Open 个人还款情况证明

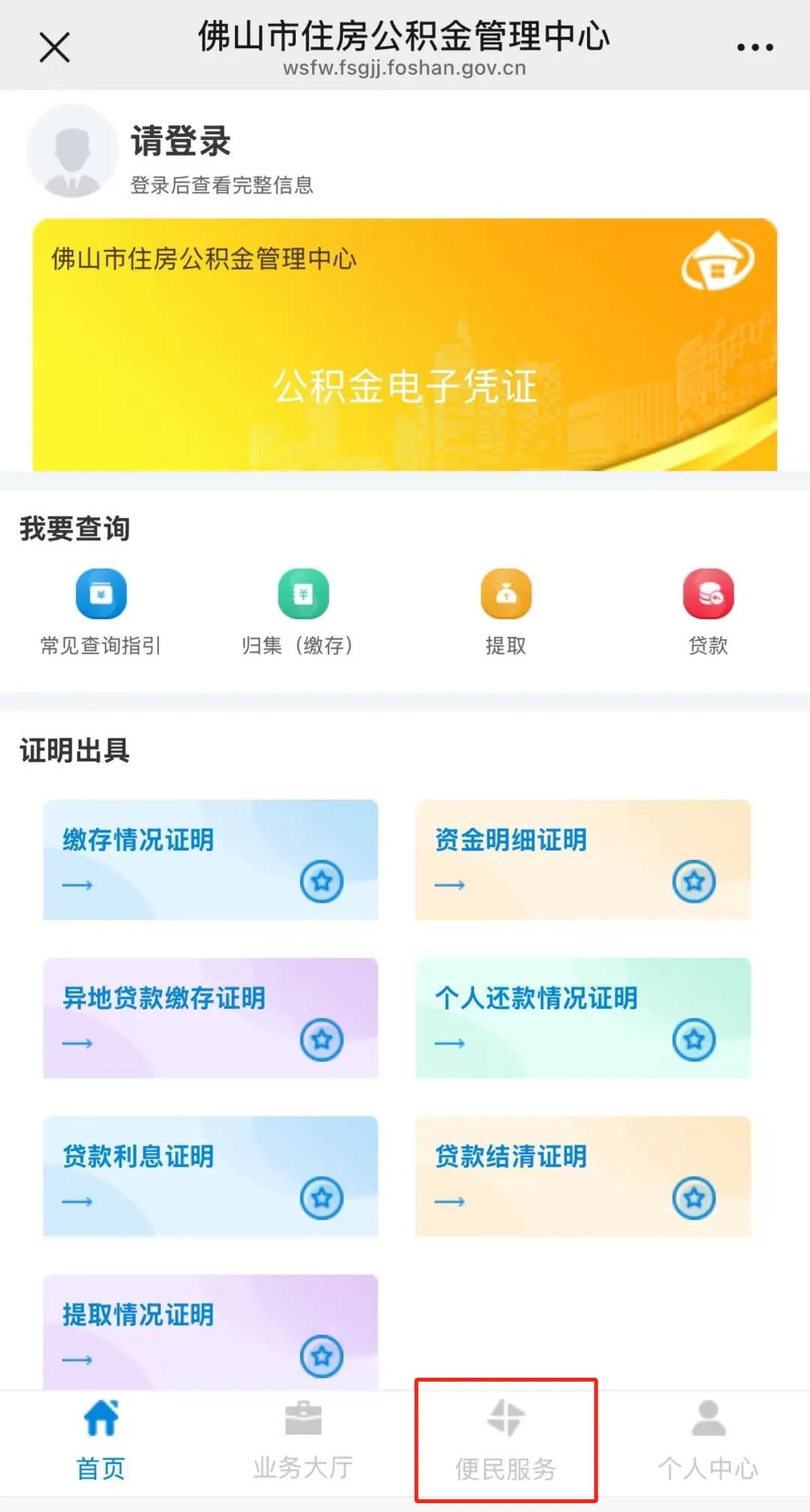pyautogui.click(x=583, y=1018)
